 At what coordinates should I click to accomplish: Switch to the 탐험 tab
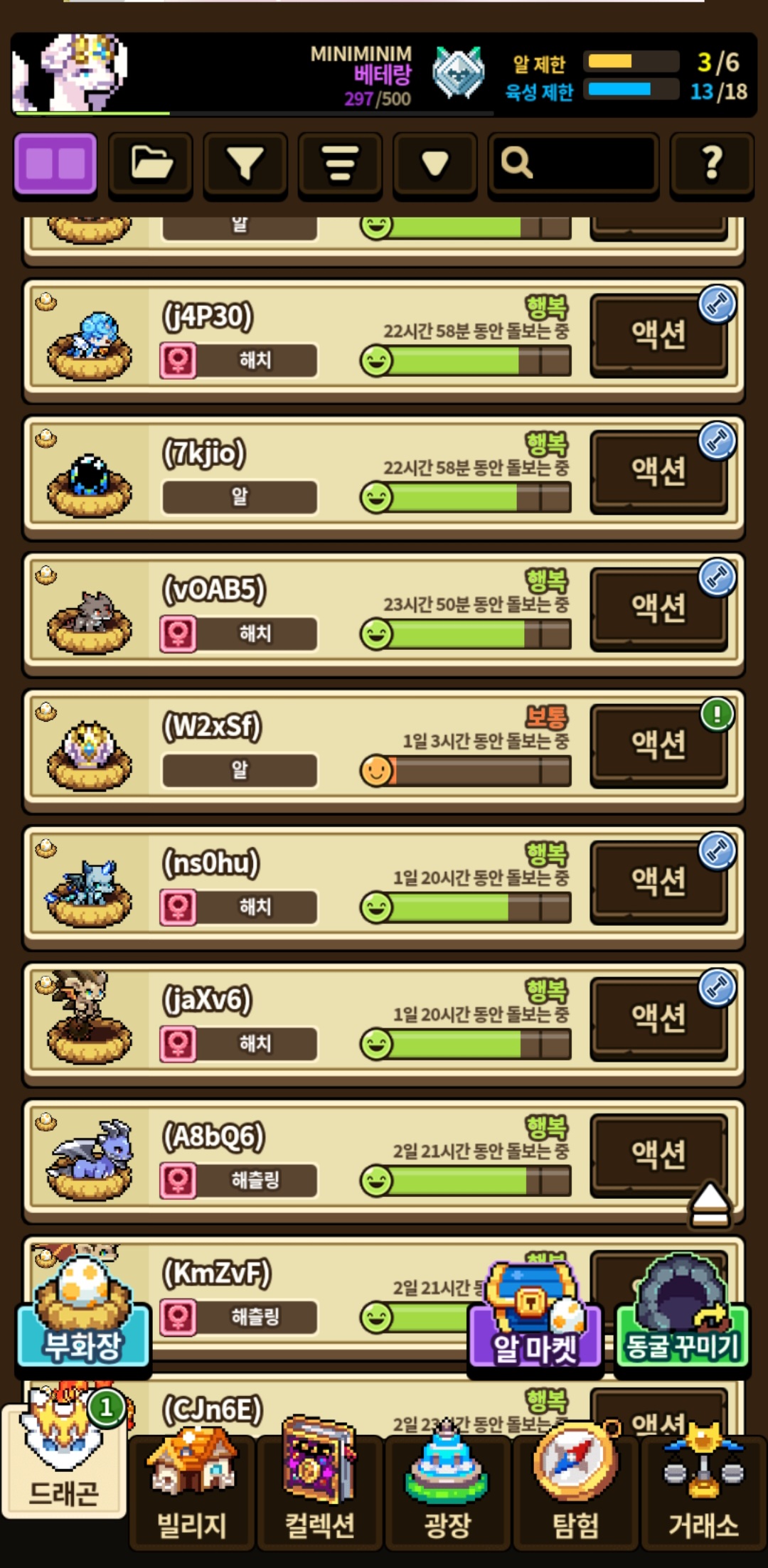575,1493
